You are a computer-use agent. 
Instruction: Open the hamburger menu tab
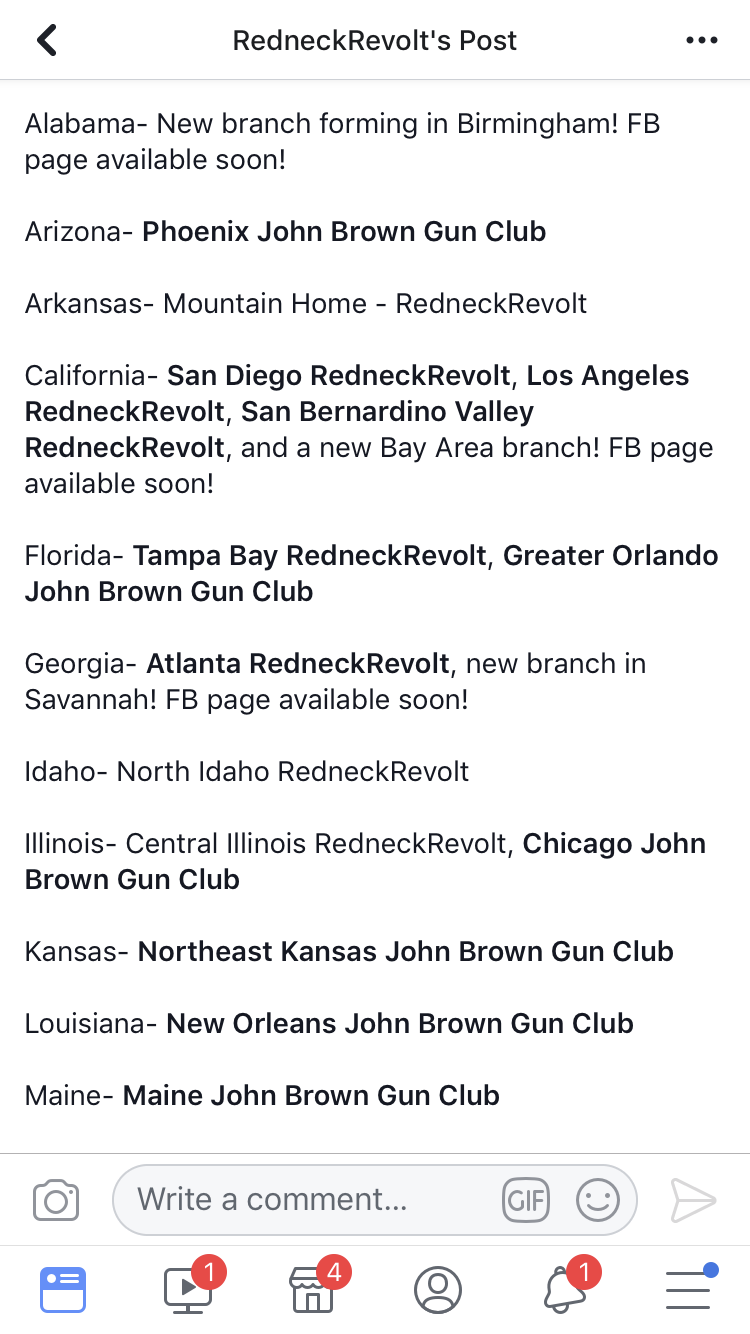click(x=689, y=1288)
